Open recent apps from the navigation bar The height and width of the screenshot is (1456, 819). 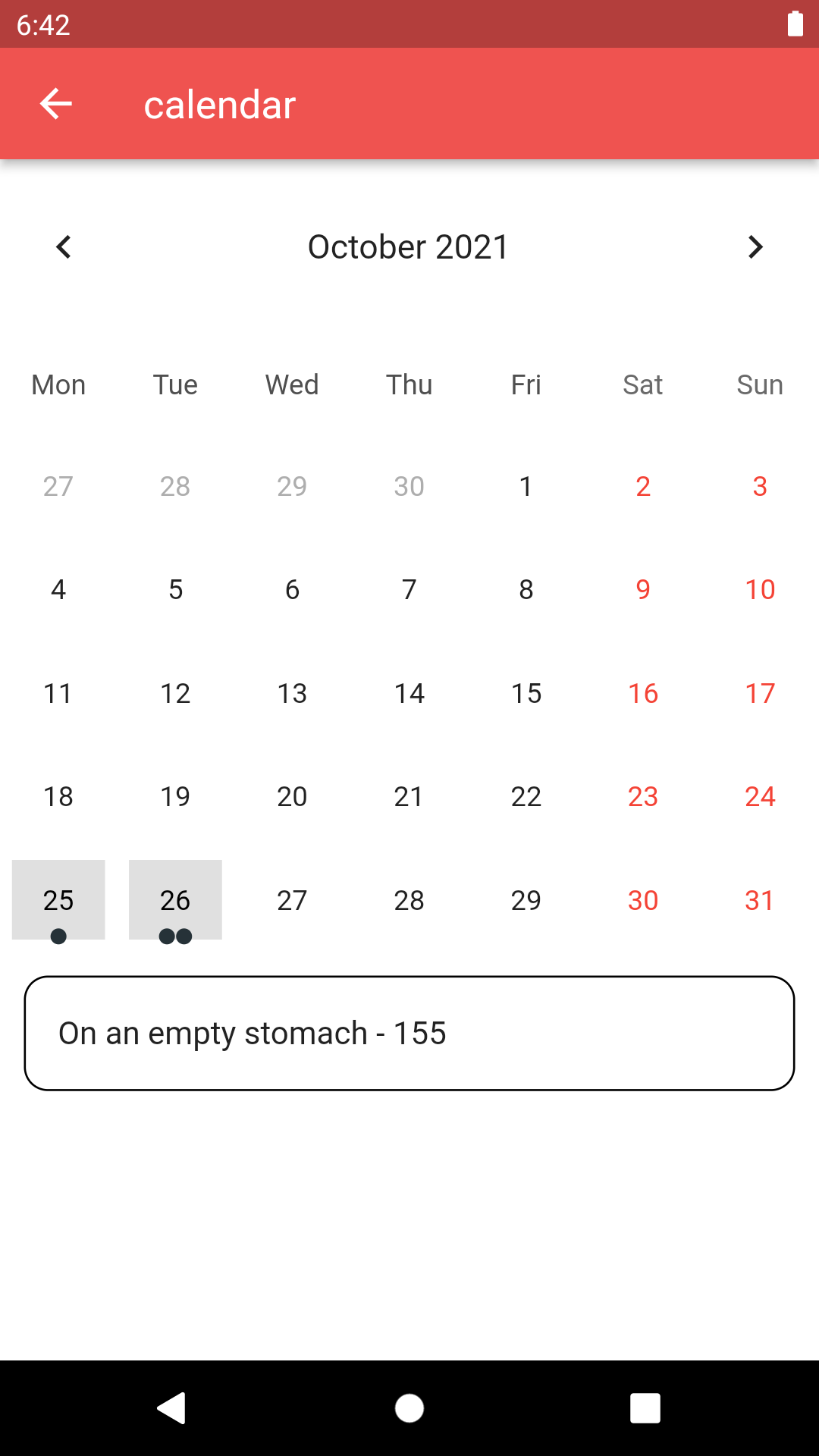(x=645, y=1408)
